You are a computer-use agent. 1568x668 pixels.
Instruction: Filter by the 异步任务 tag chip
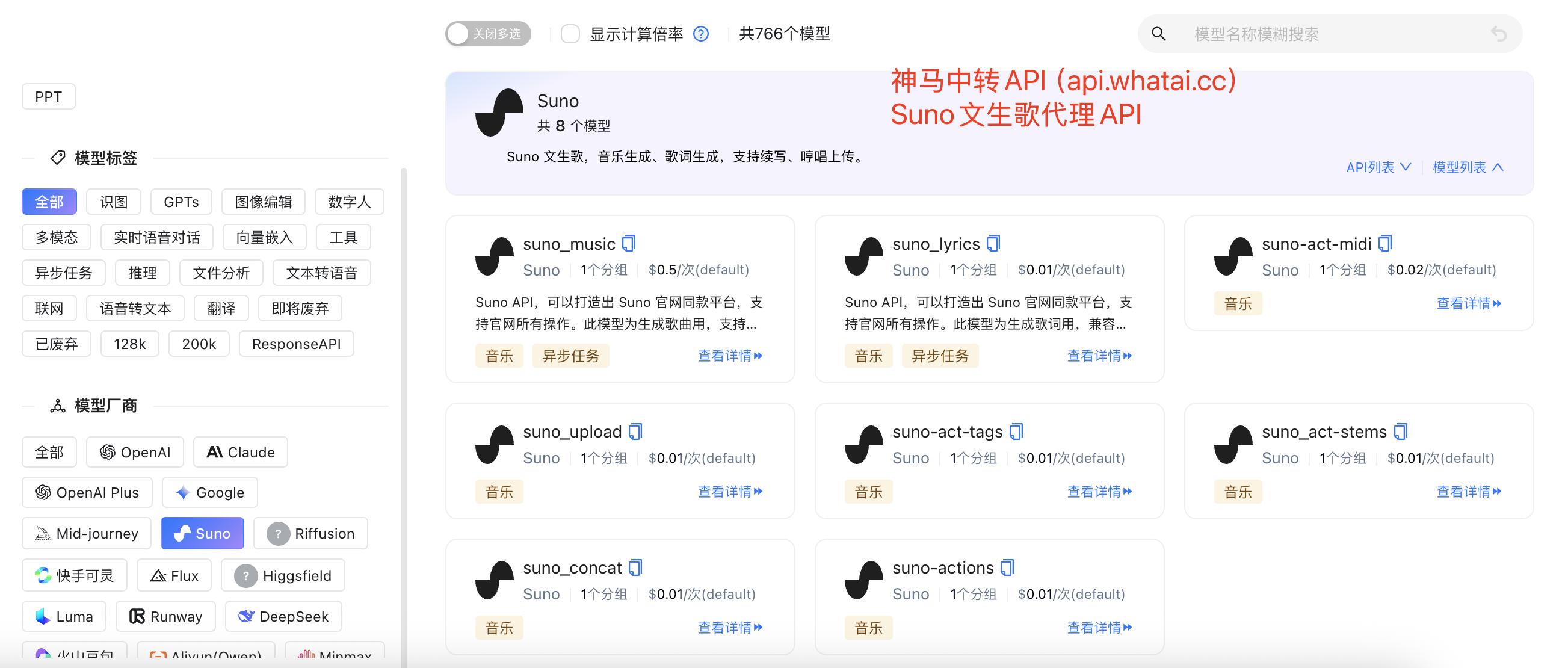click(63, 273)
